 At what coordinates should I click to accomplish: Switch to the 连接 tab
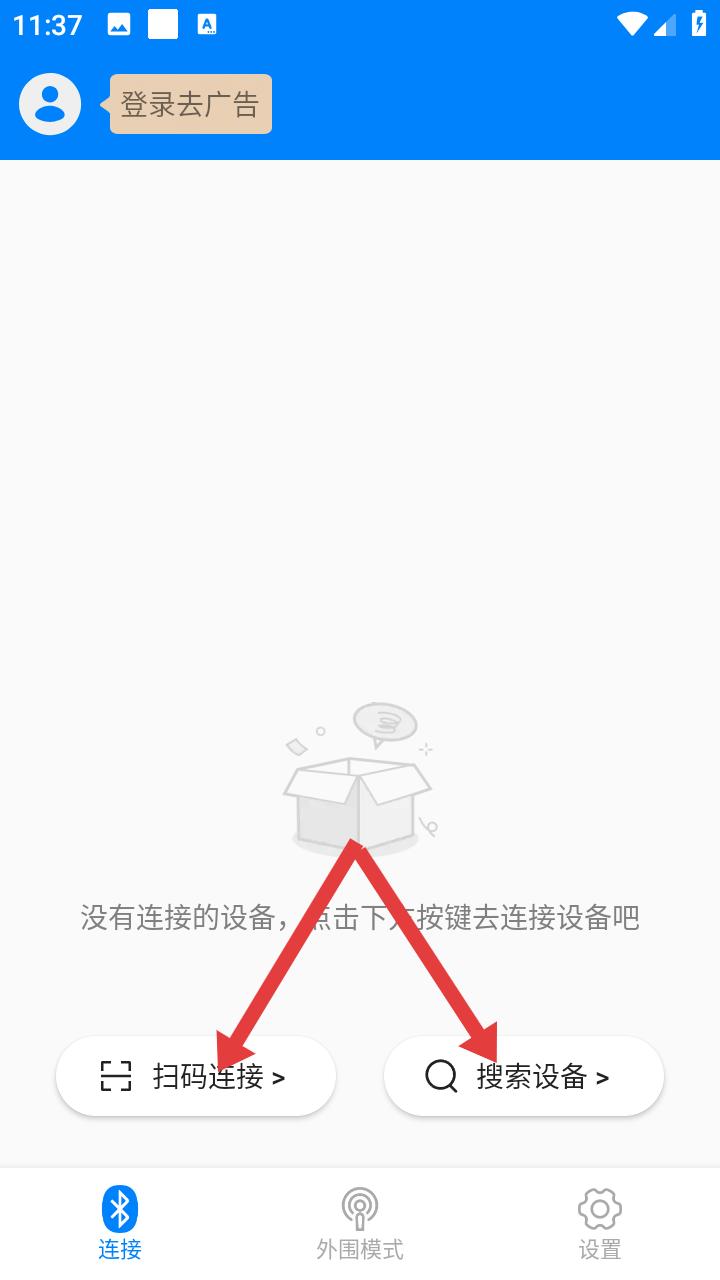pyautogui.click(x=120, y=1222)
